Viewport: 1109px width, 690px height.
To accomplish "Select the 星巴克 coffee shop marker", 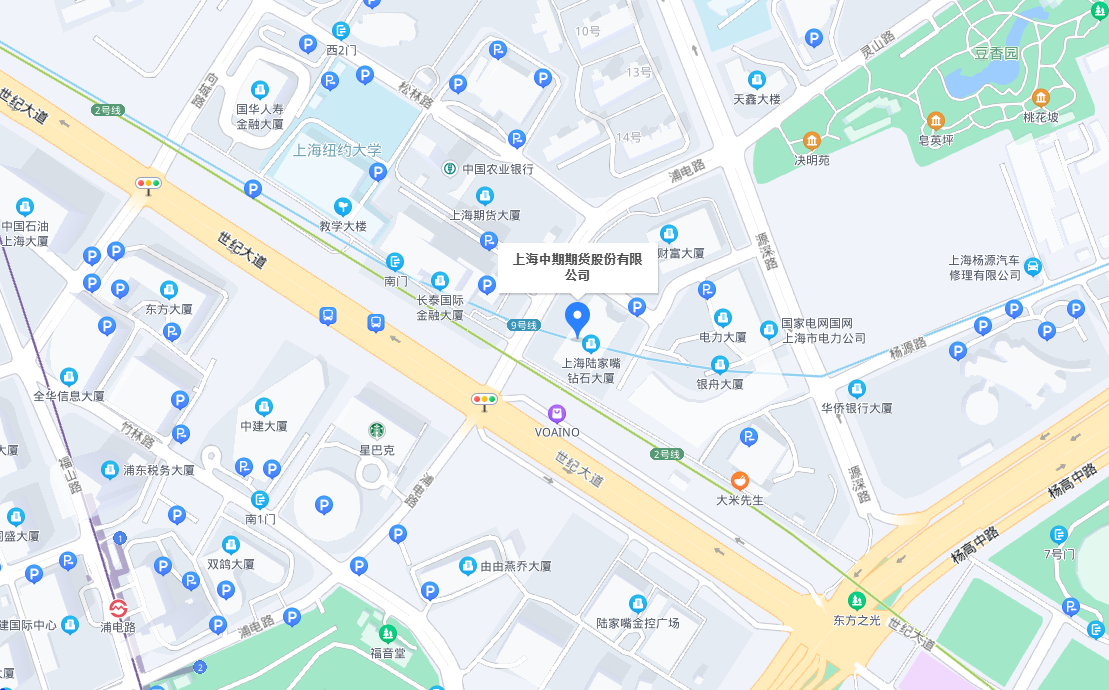I will [377, 431].
